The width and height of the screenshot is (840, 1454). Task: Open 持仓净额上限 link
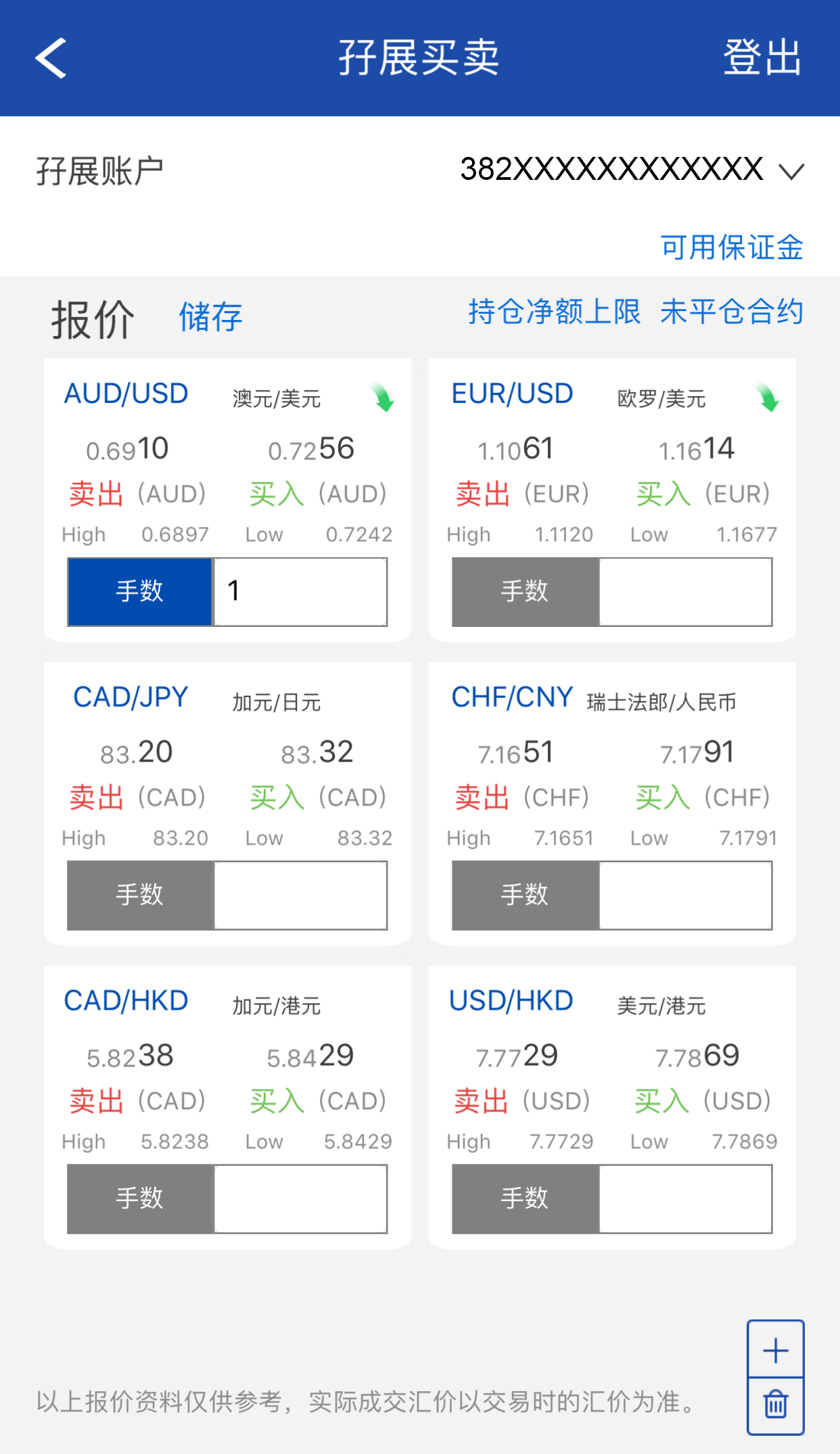click(554, 312)
